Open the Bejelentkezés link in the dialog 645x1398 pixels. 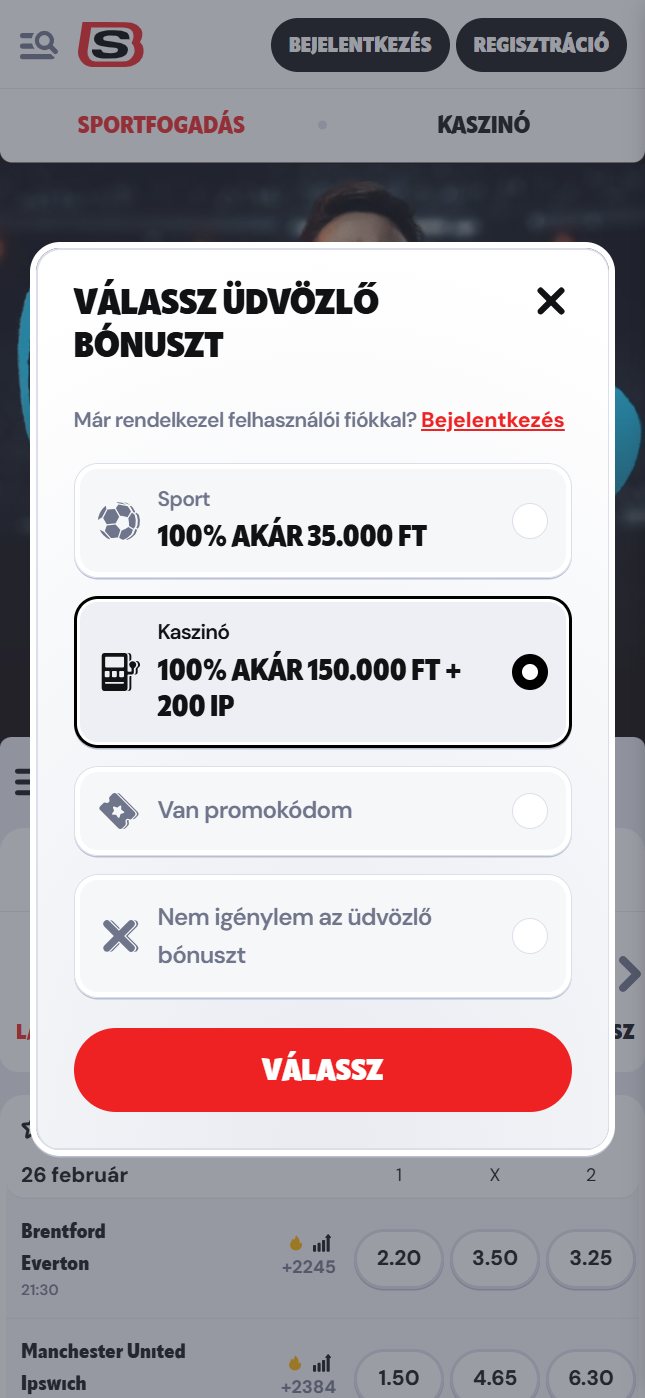coord(492,420)
